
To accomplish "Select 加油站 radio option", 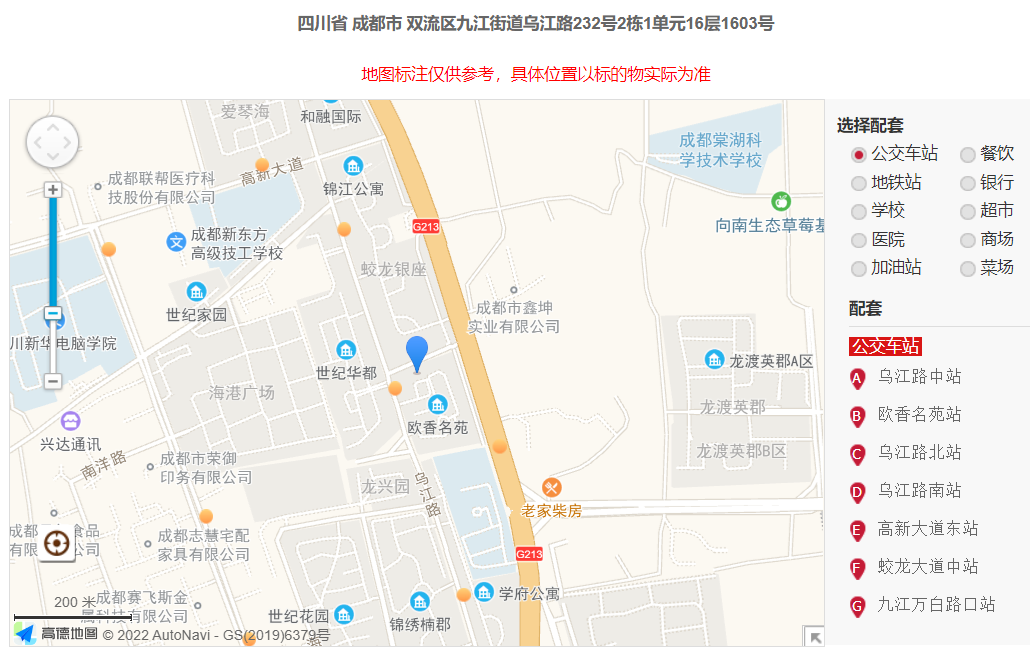I will pos(858,269).
